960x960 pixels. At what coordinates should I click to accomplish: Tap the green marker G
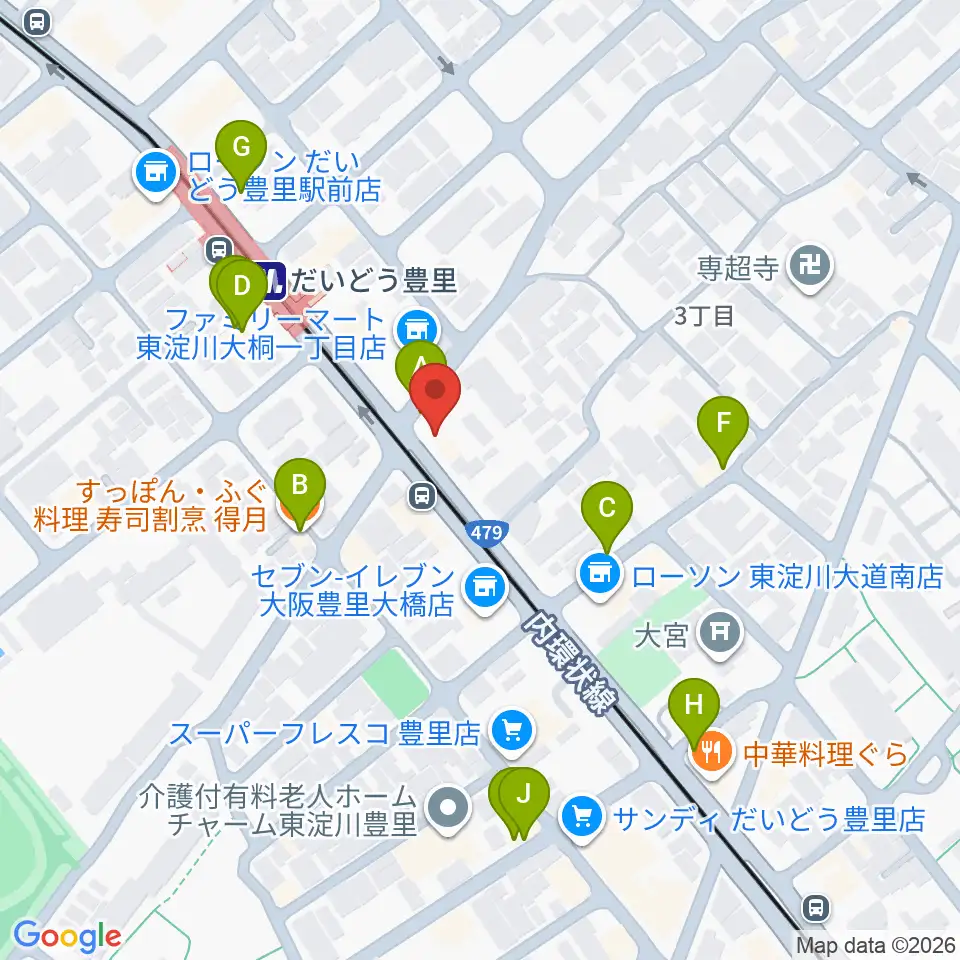(x=241, y=156)
